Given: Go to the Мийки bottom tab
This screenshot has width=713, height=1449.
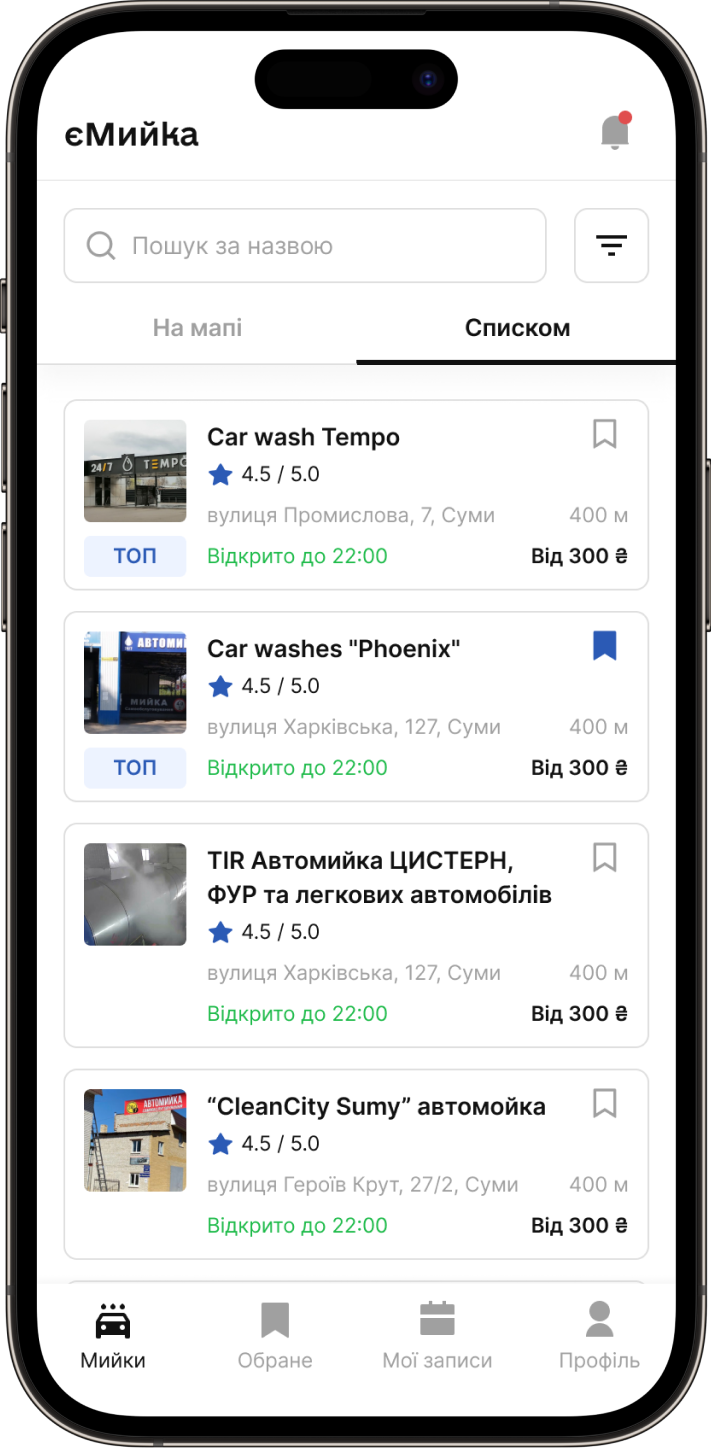Looking at the screenshot, I should click(113, 1335).
